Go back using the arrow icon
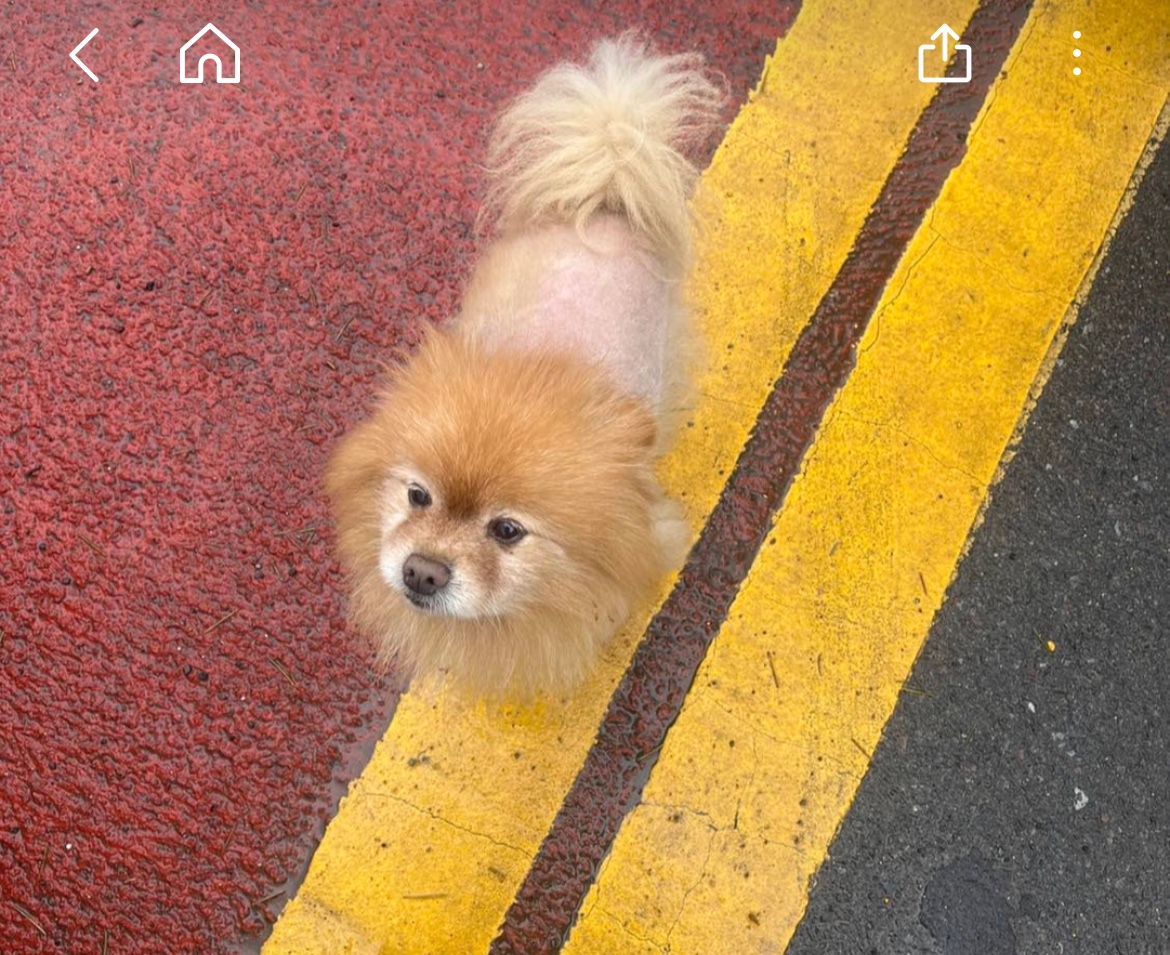The image size is (1170, 955). tap(85, 55)
